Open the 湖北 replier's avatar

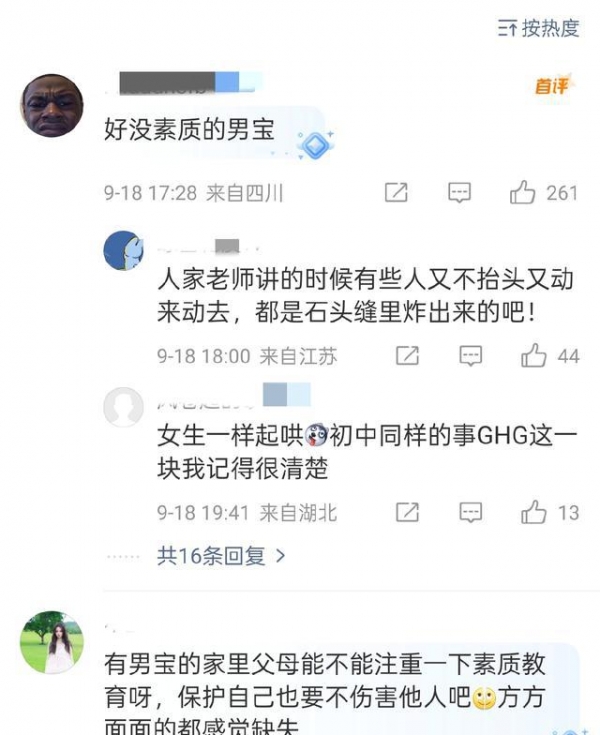124,406
